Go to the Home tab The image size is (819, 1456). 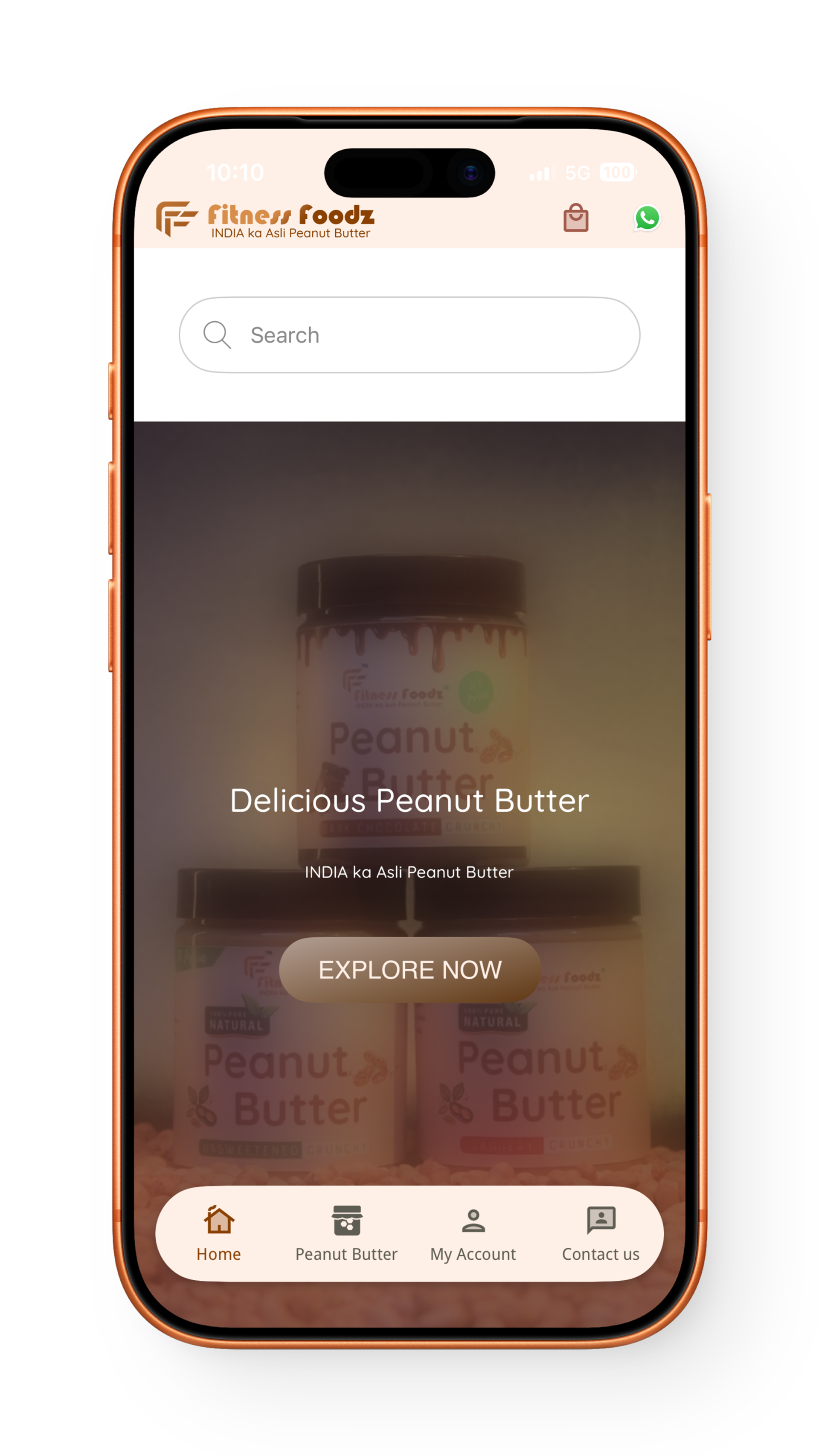pyautogui.click(x=219, y=1233)
